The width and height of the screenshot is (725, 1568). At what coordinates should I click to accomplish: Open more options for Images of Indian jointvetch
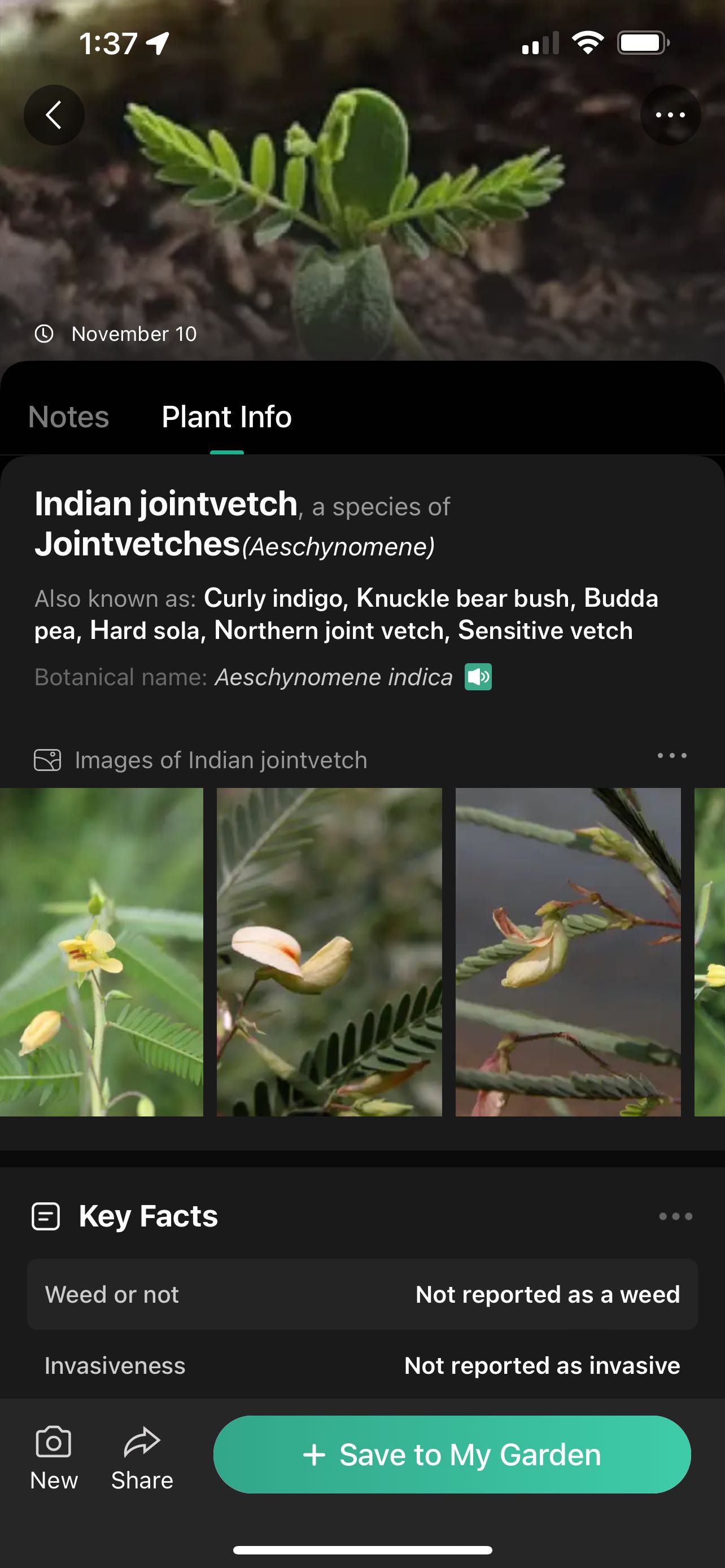(x=671, y=756)
